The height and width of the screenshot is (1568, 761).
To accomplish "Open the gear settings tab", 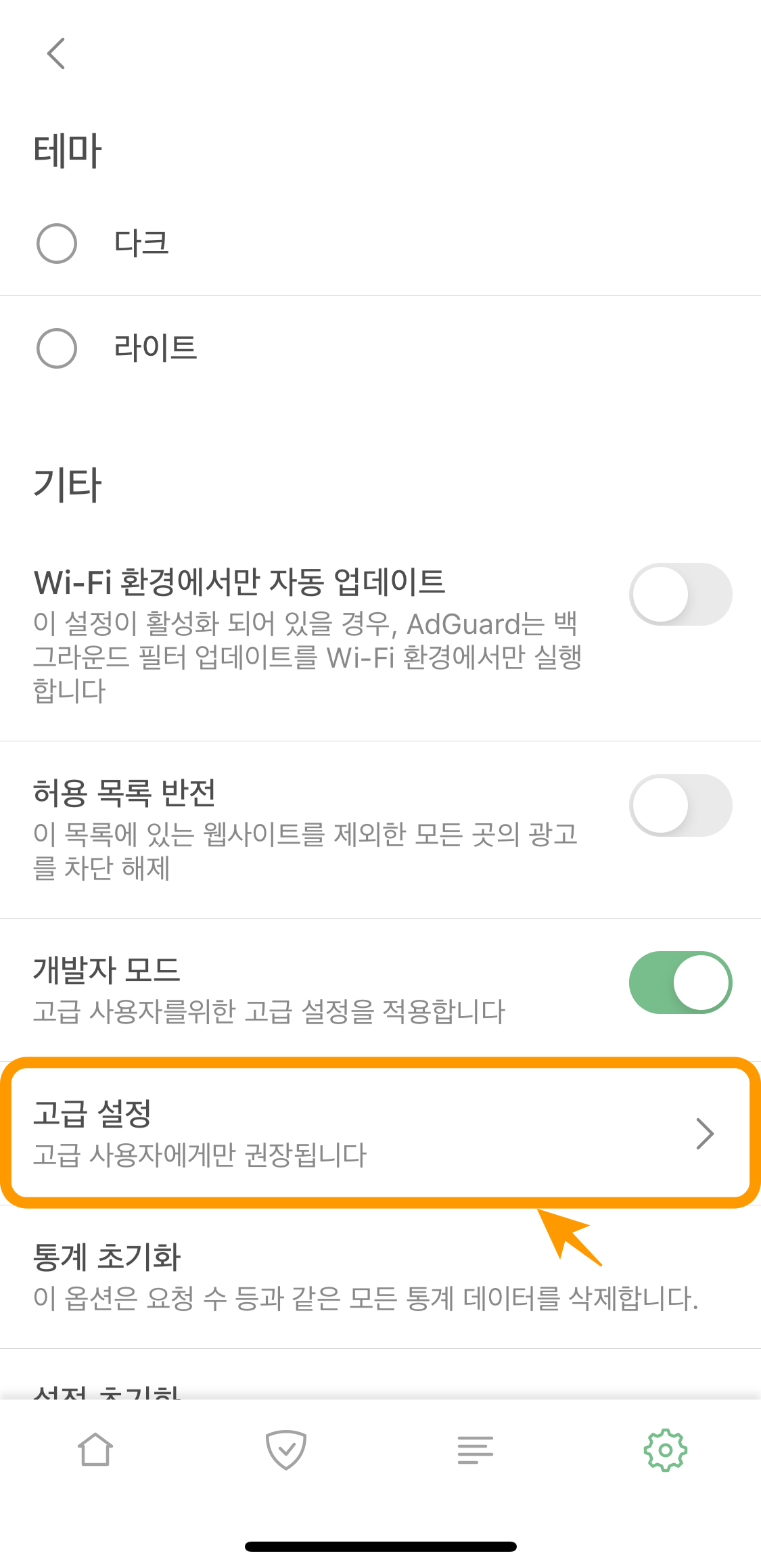I will (666, 1450).
